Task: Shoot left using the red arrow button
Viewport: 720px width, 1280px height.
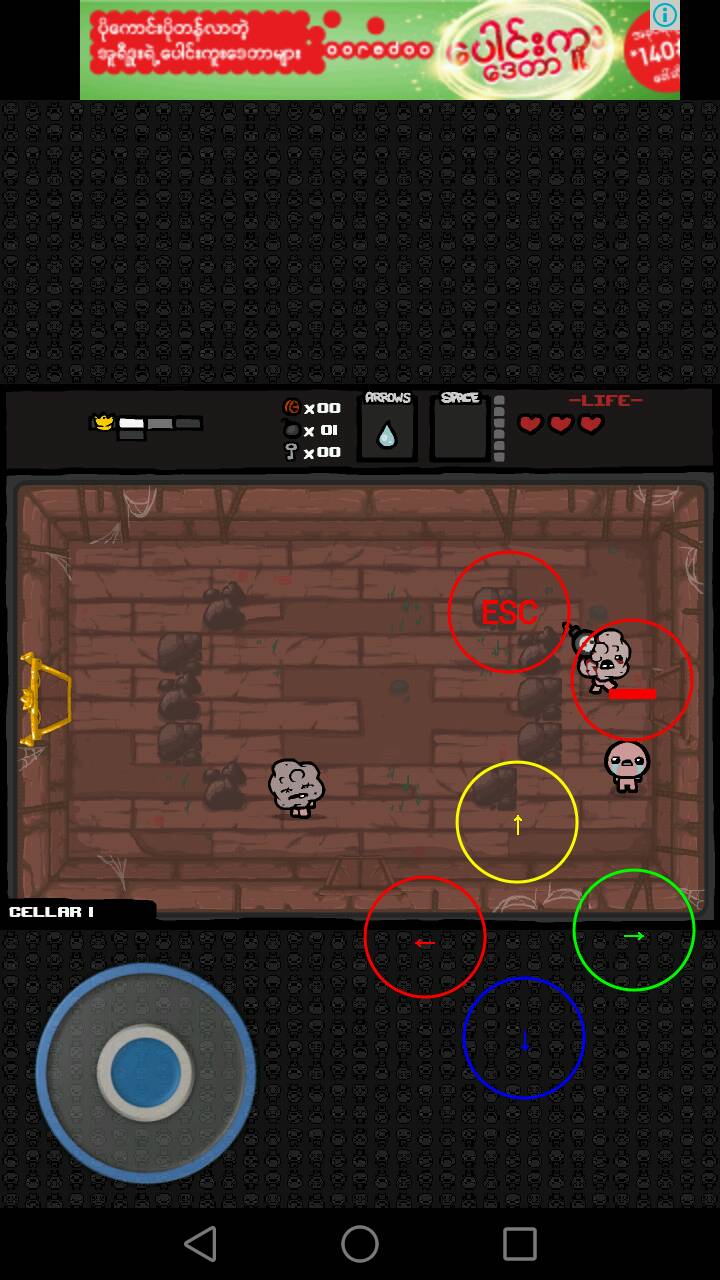Action: [x=425, y=938]
